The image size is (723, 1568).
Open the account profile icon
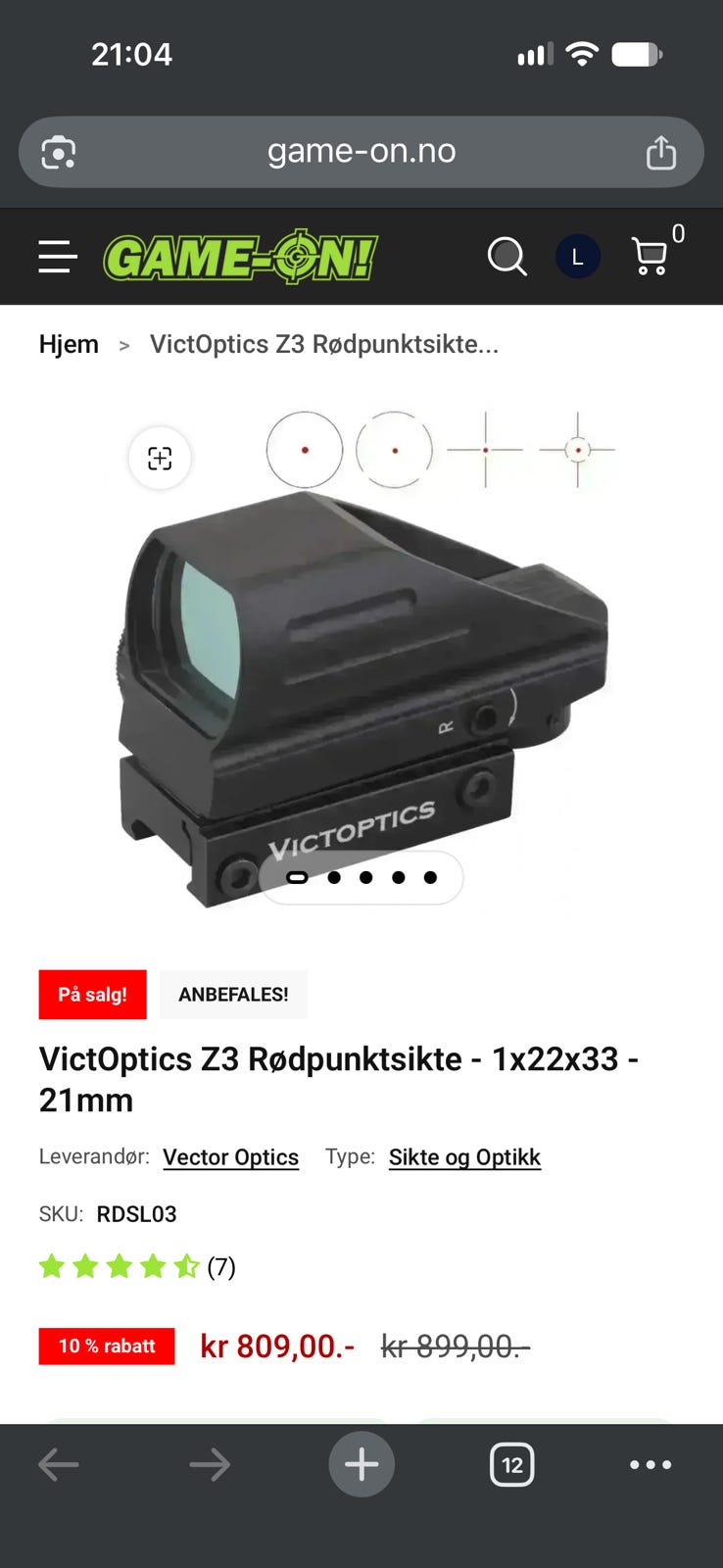coord(578,257)
